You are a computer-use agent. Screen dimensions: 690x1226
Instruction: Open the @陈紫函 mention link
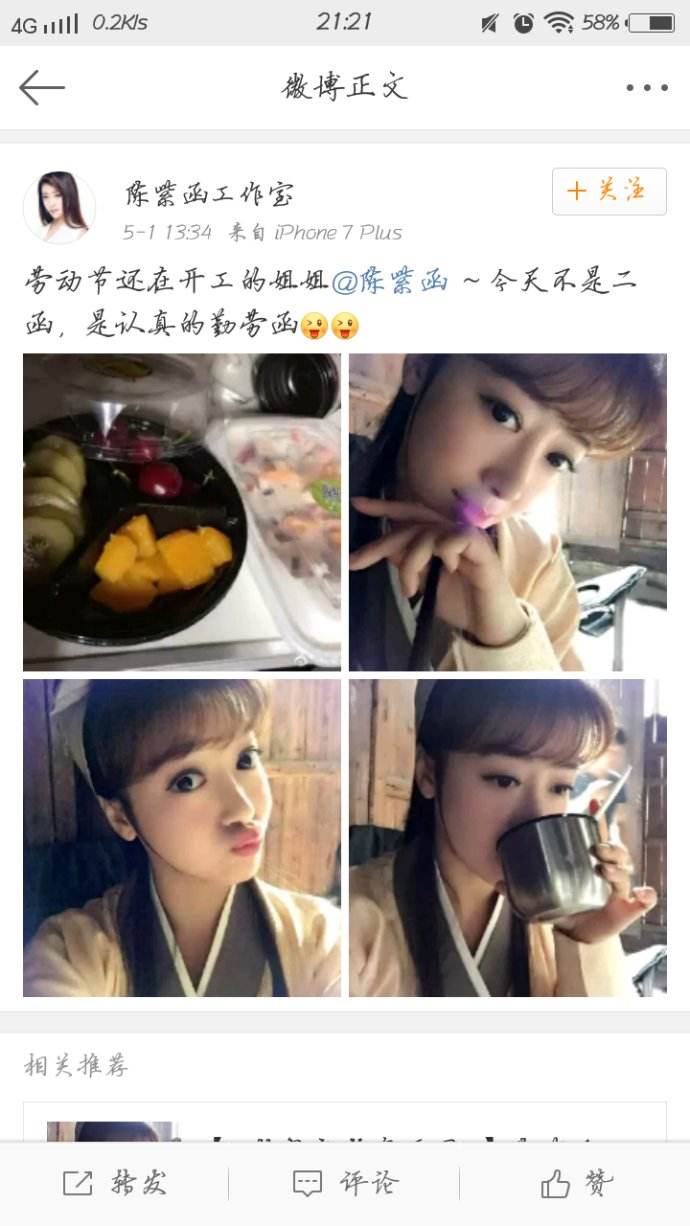tap(390, 280)
